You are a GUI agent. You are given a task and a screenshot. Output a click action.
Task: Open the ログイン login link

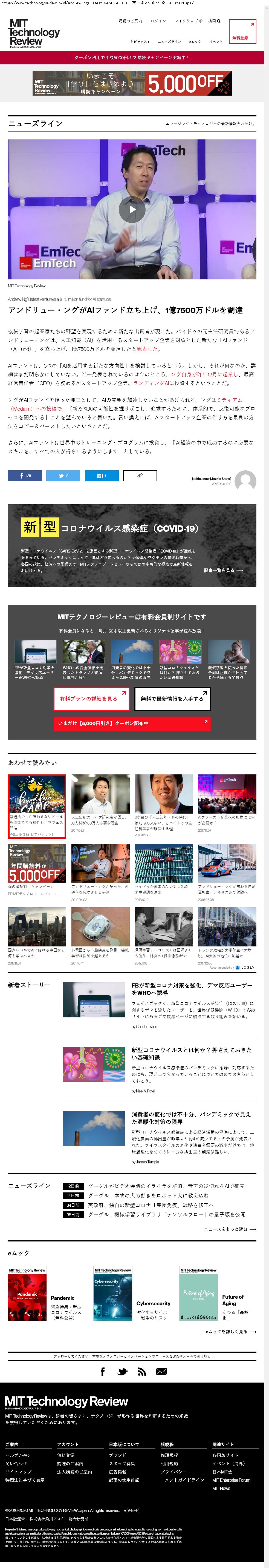[158, 21]
